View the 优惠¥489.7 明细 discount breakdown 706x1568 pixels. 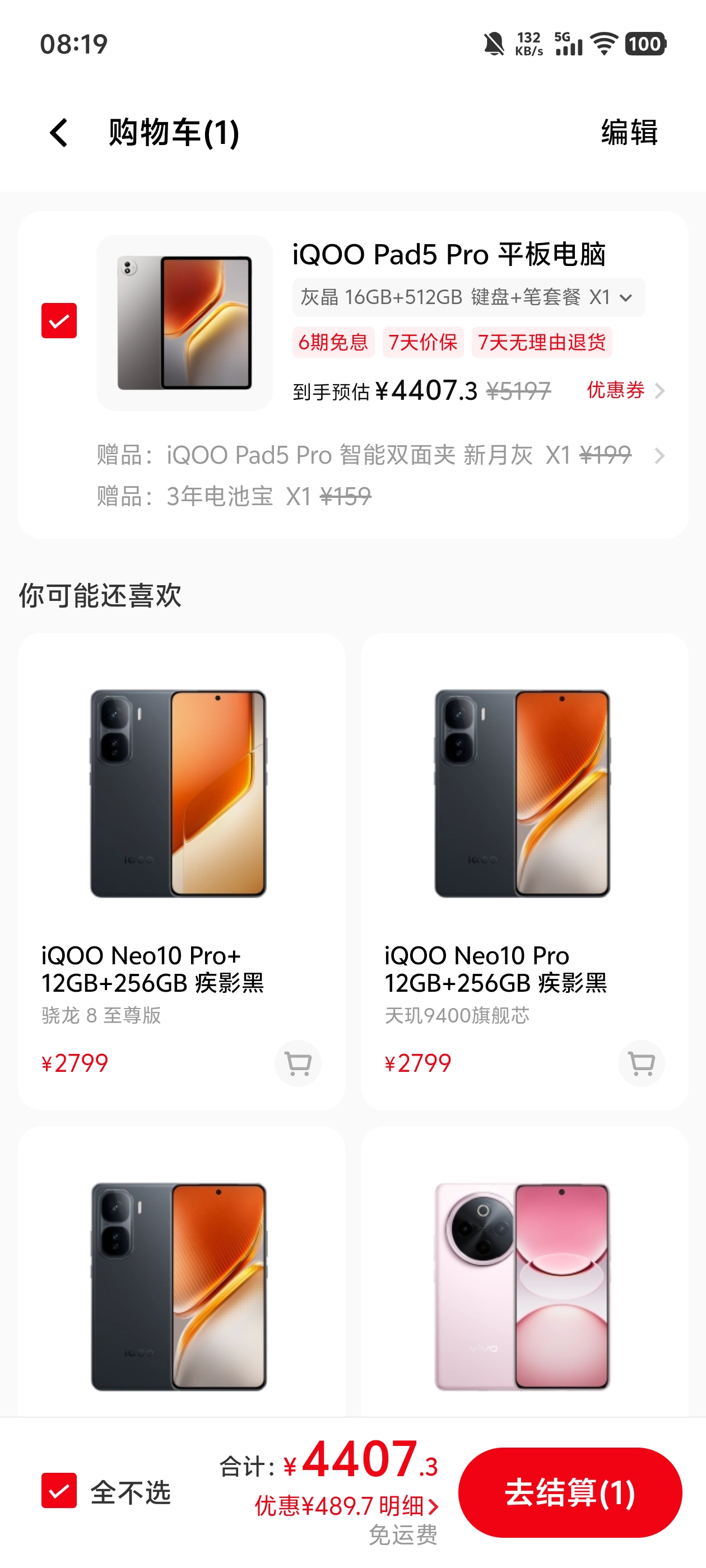click(347, 1506)
